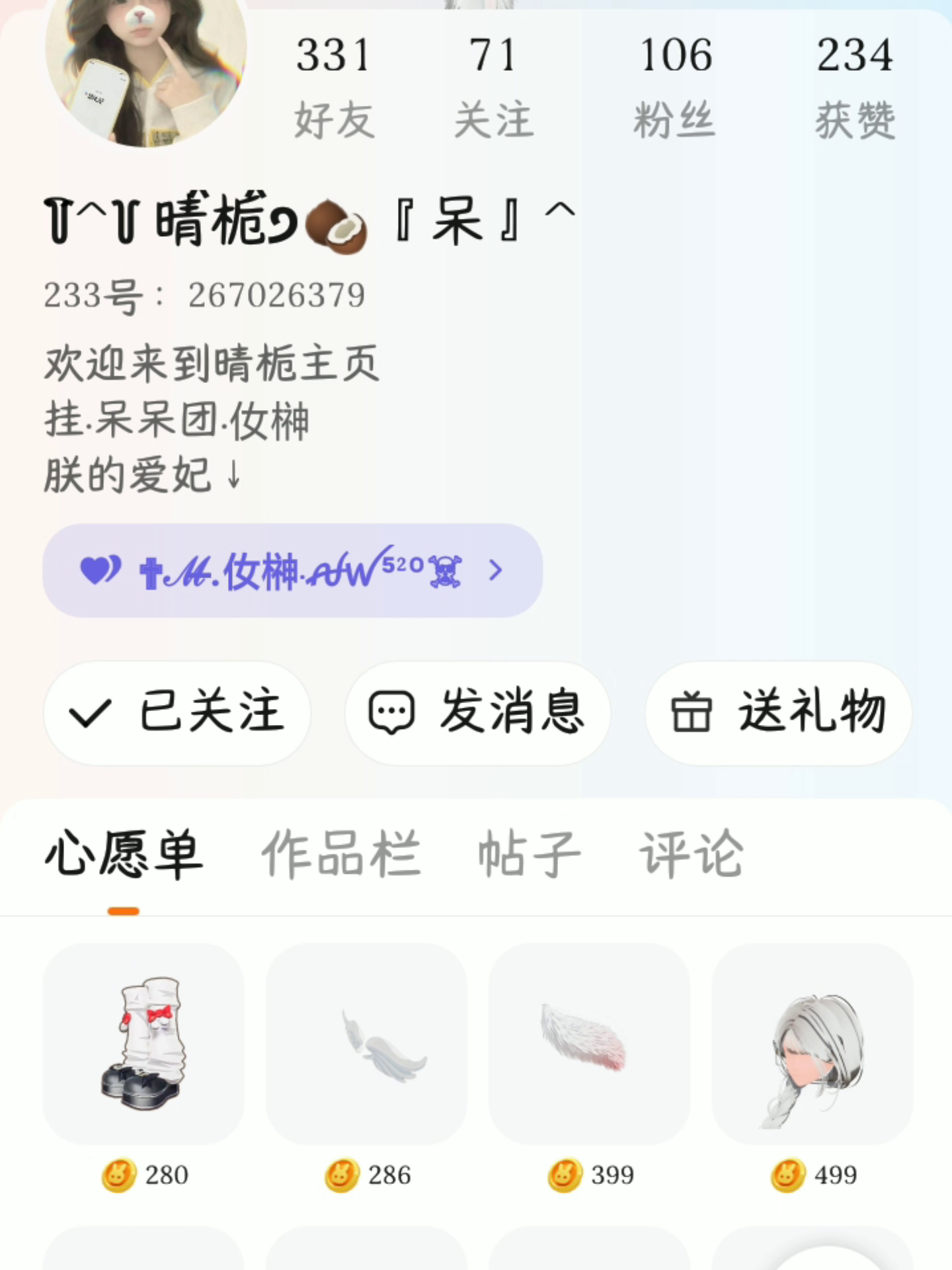
Task: View the 499-coin silver hairstyle item
Action: point(812,1044)
